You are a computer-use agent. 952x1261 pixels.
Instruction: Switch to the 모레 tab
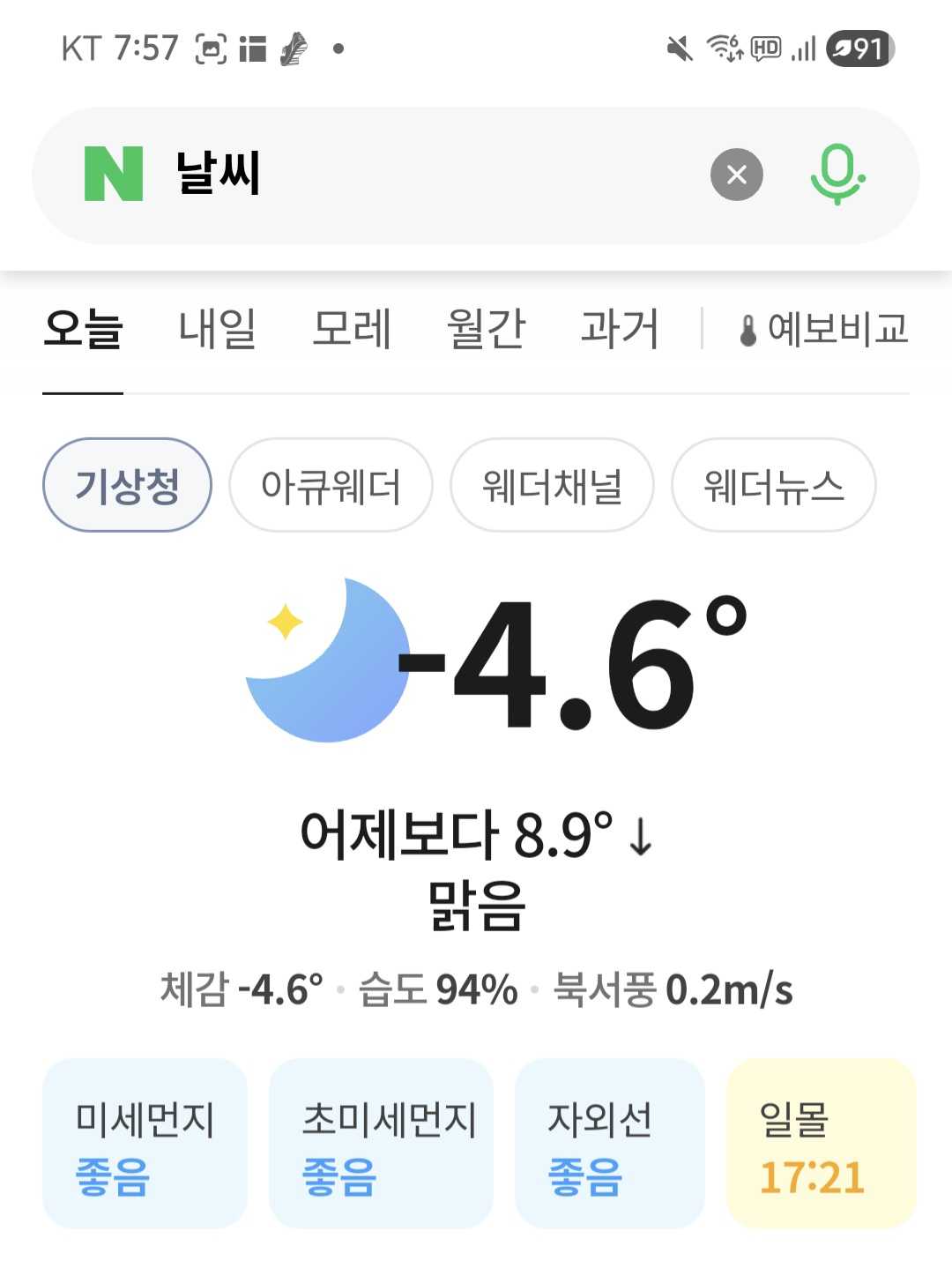pyautogui.click(x=352, y=329)
